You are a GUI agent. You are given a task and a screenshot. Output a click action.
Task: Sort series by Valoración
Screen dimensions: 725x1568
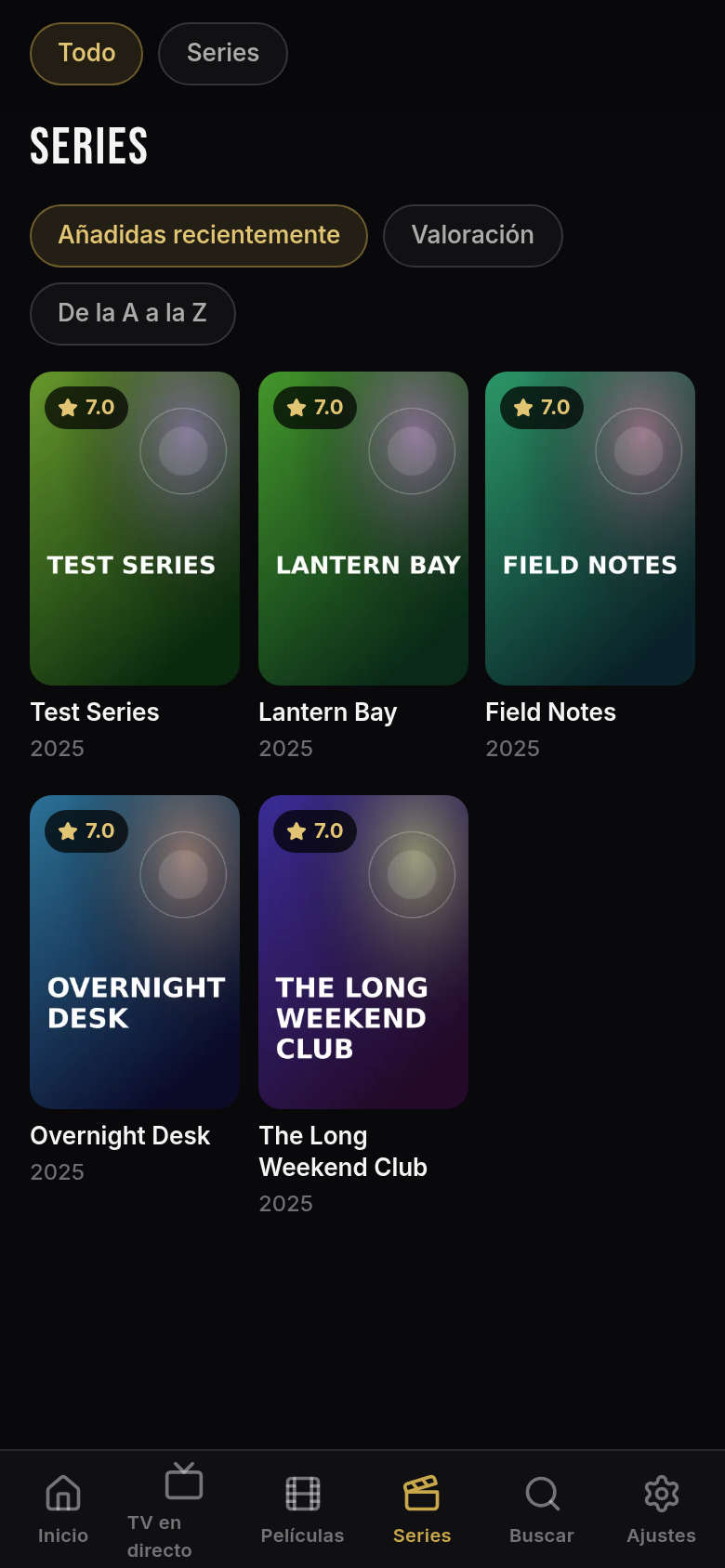tap(473, 236)
